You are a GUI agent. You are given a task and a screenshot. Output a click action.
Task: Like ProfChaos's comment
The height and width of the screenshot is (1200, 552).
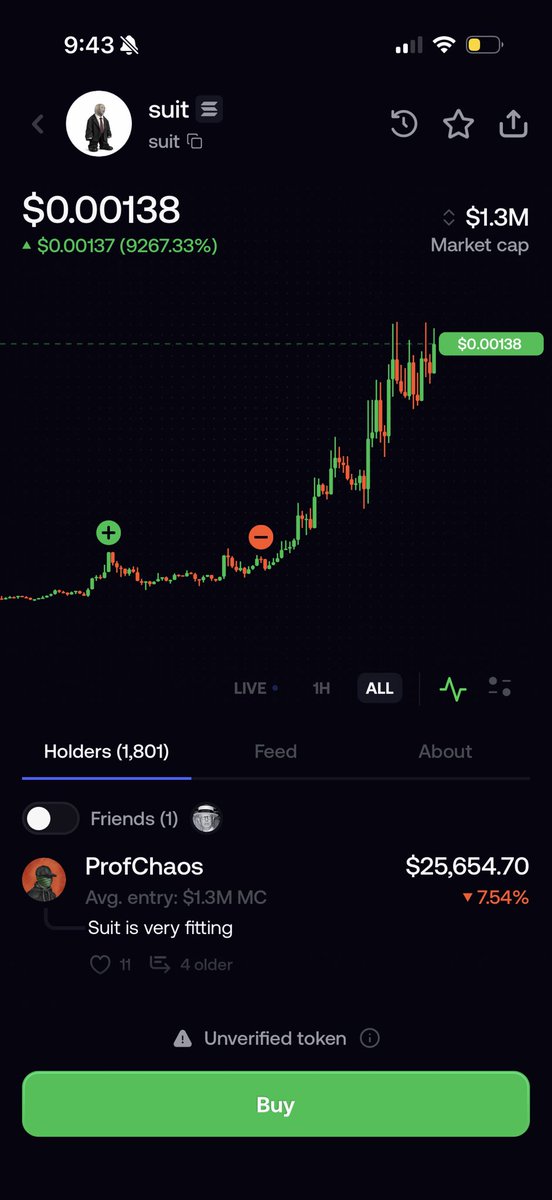(100, 965)
